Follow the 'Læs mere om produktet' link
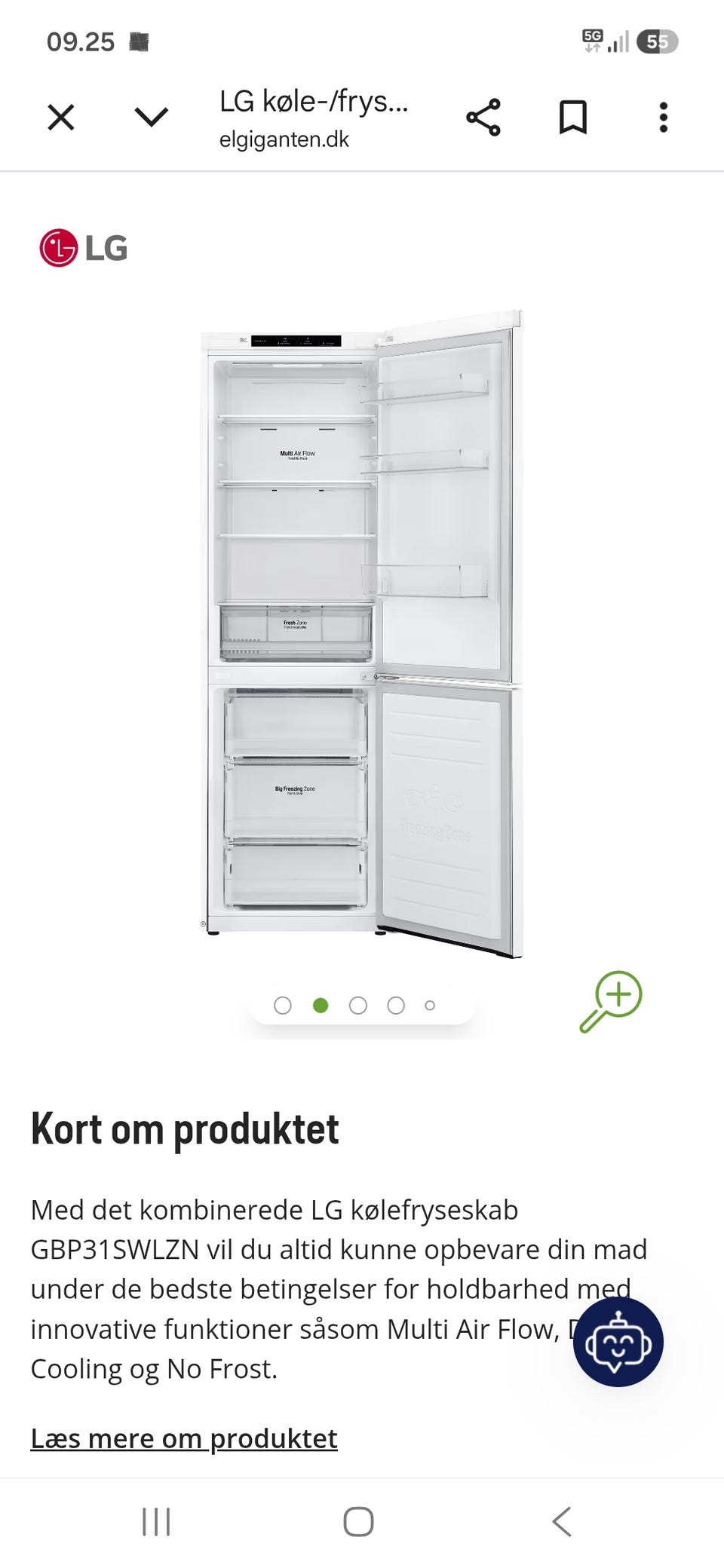724x1568 pixels. point(184,1438)
